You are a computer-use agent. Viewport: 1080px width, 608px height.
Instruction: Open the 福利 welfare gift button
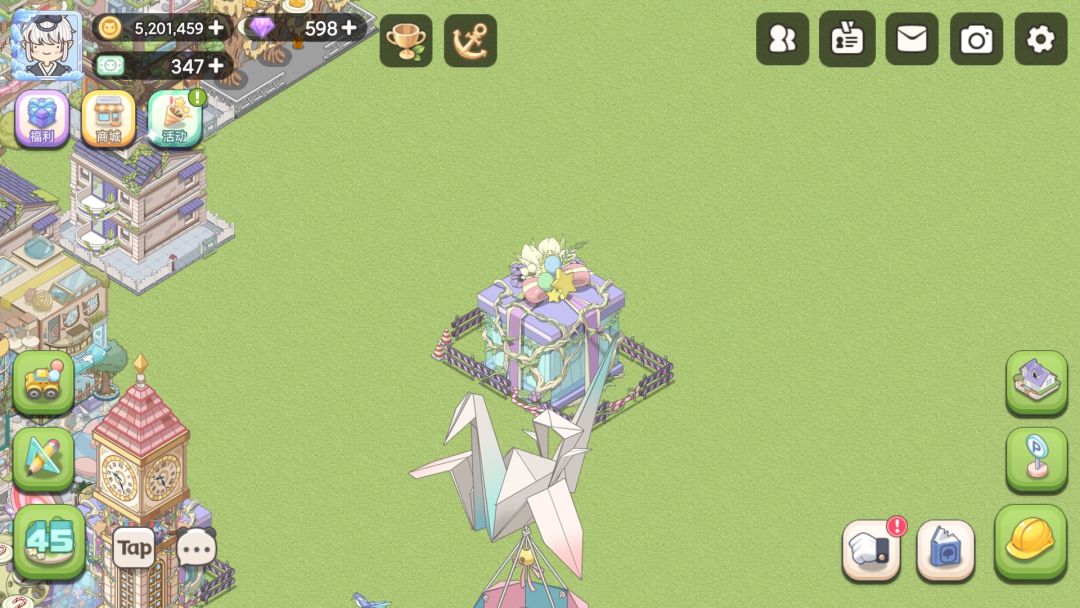tap(42, 118)
